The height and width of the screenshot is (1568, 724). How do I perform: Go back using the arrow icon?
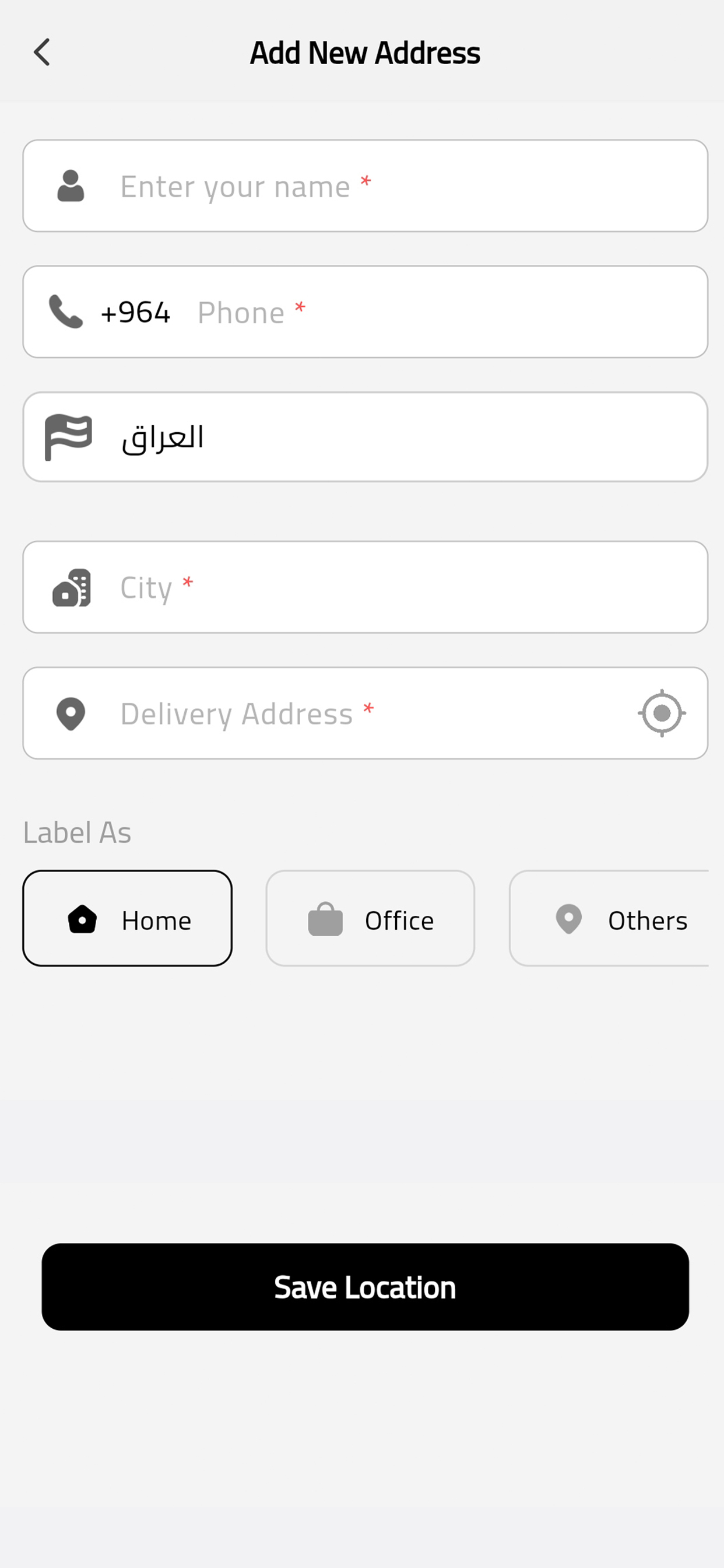pyautogui.click(x=41, y=52)
